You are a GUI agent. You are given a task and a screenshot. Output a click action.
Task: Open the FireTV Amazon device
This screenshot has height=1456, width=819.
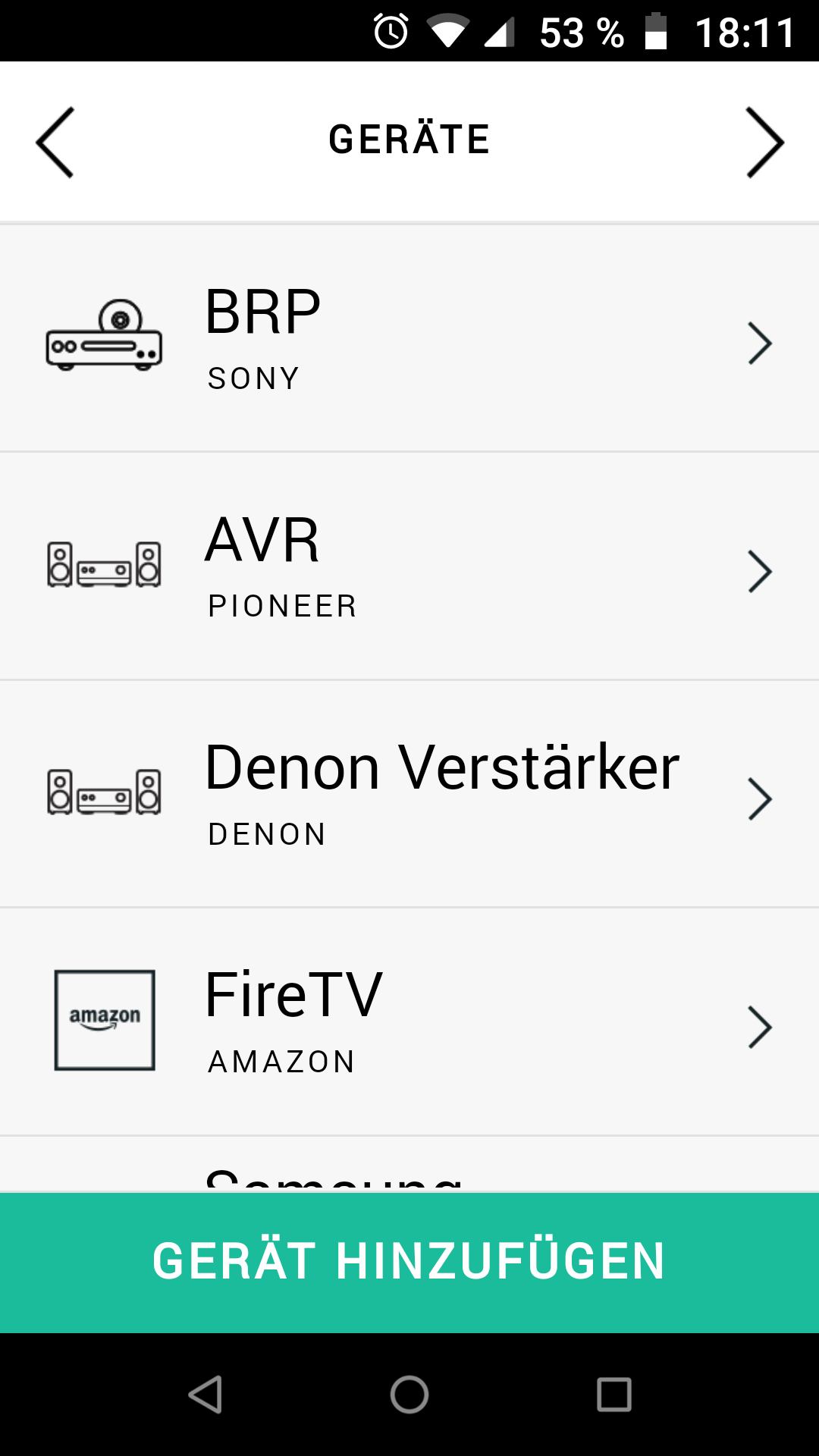click(409, 1021)
